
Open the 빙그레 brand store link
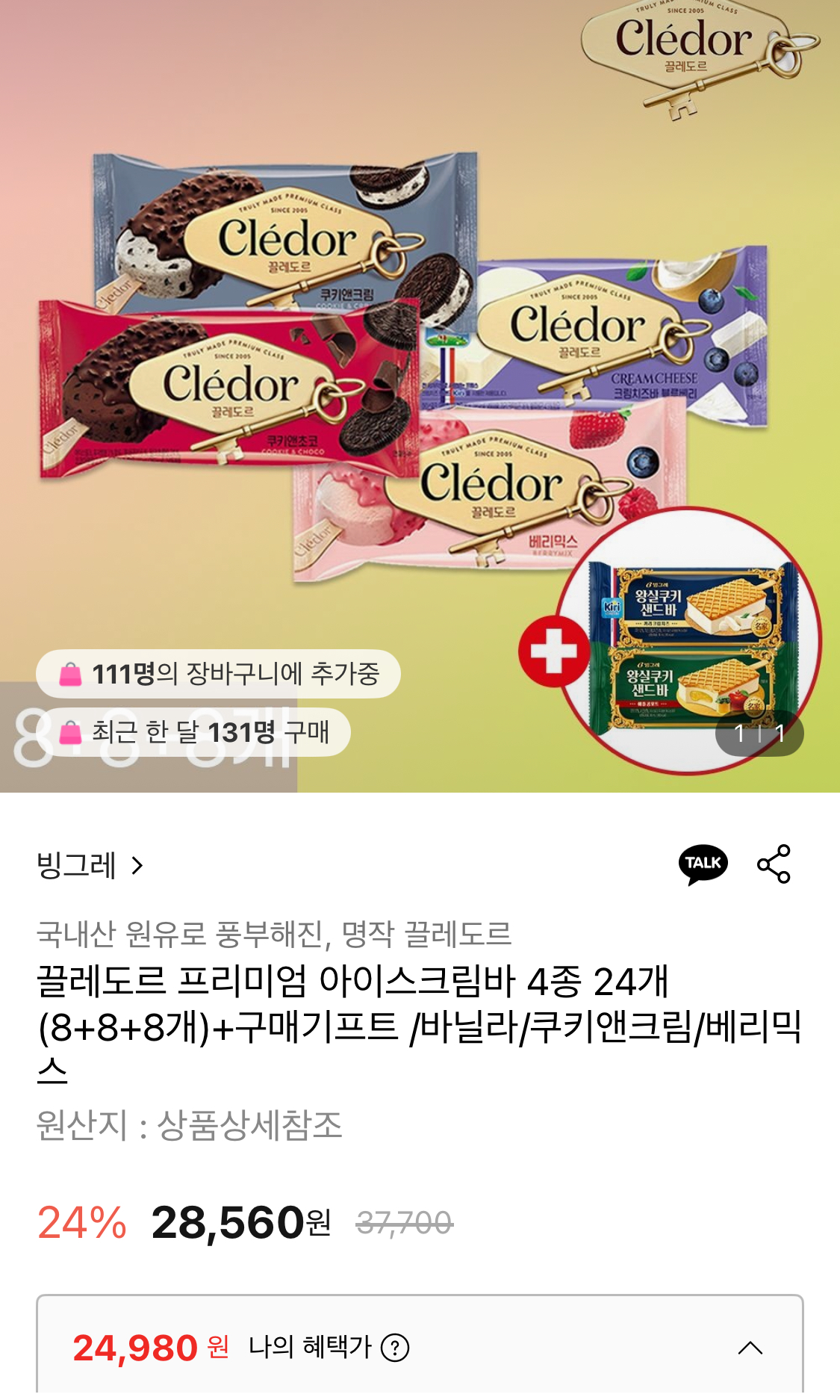pyautogui.click(x=90, y=865)
